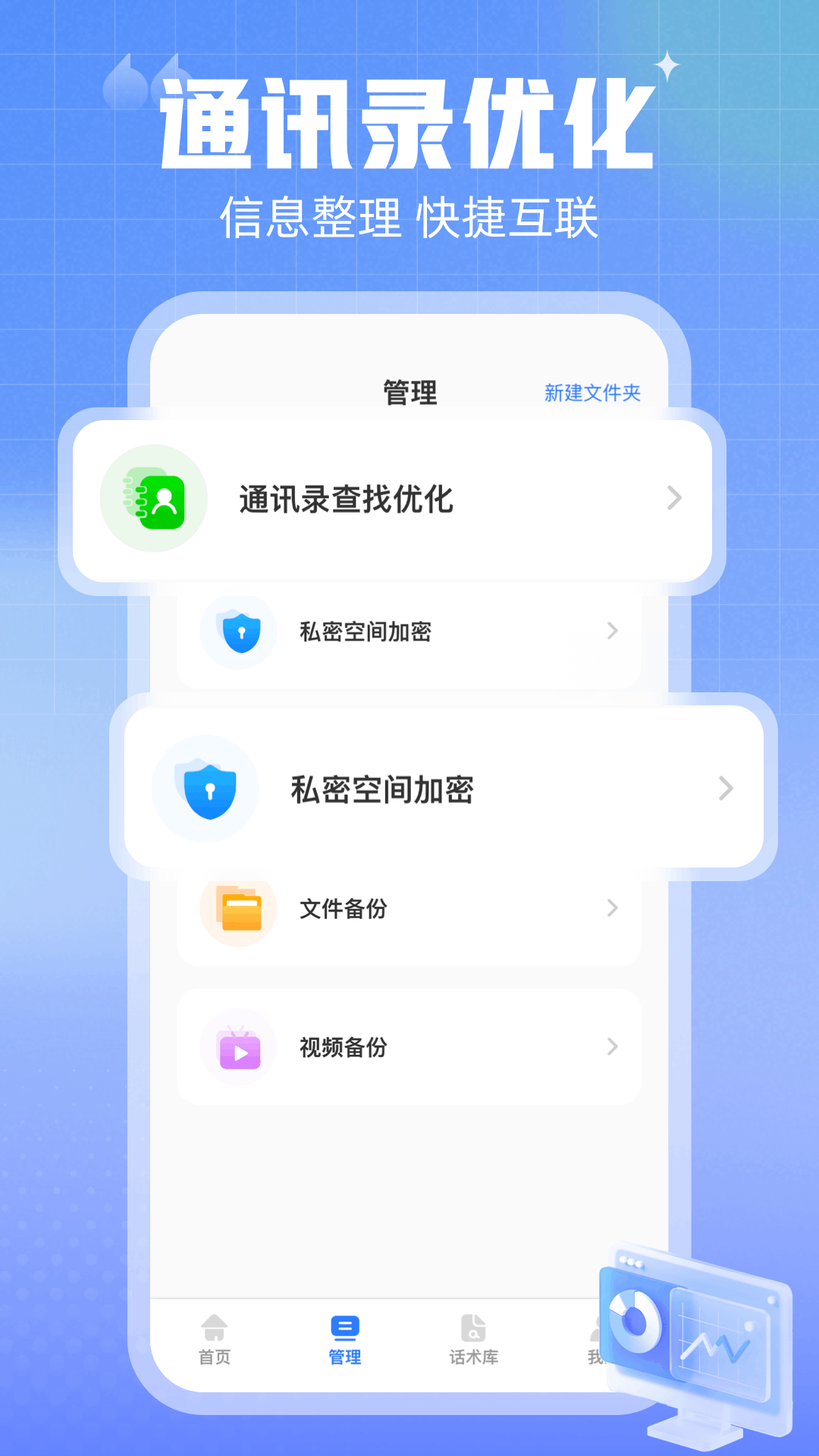
Task: Open the 文件备份 row via its arrow
Action: [x=613, y=908]
